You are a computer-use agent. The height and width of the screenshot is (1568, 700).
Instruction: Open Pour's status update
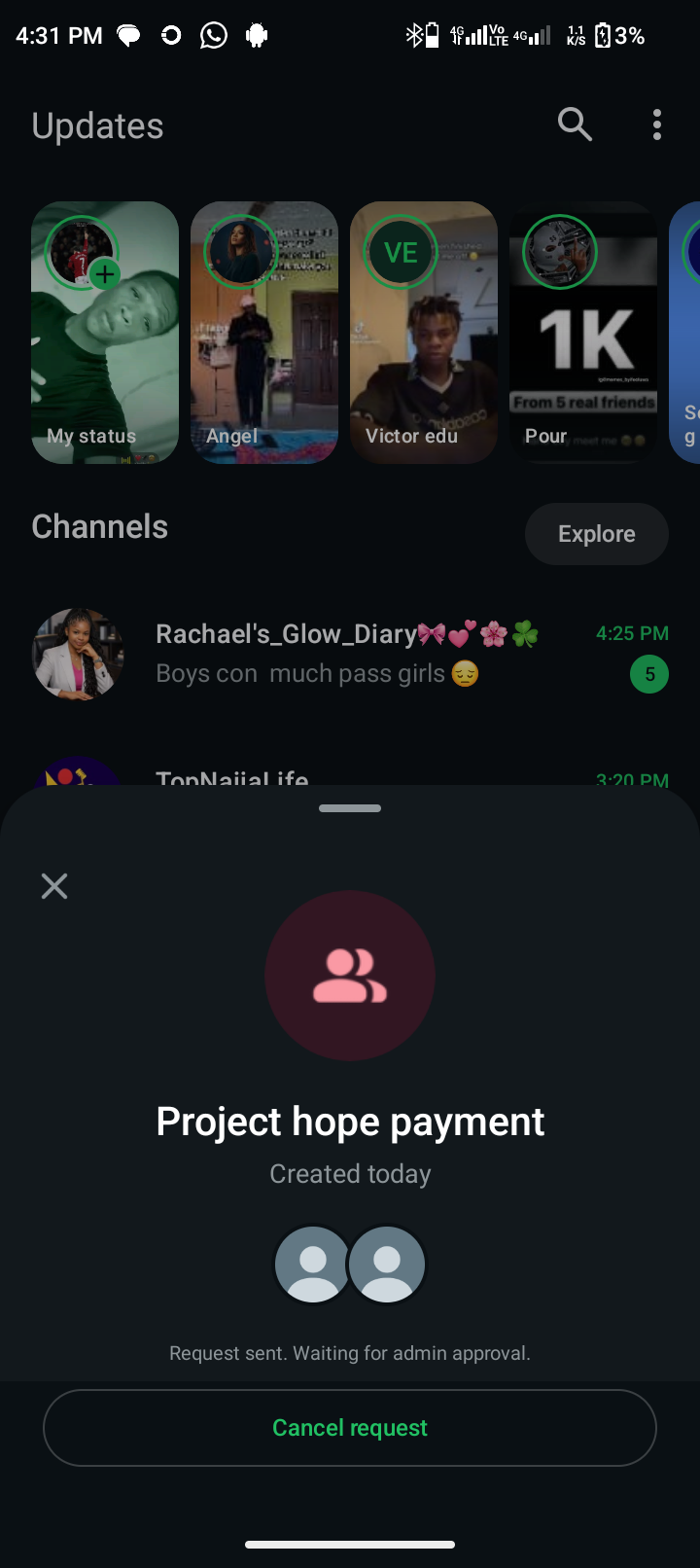click(583, 333)
